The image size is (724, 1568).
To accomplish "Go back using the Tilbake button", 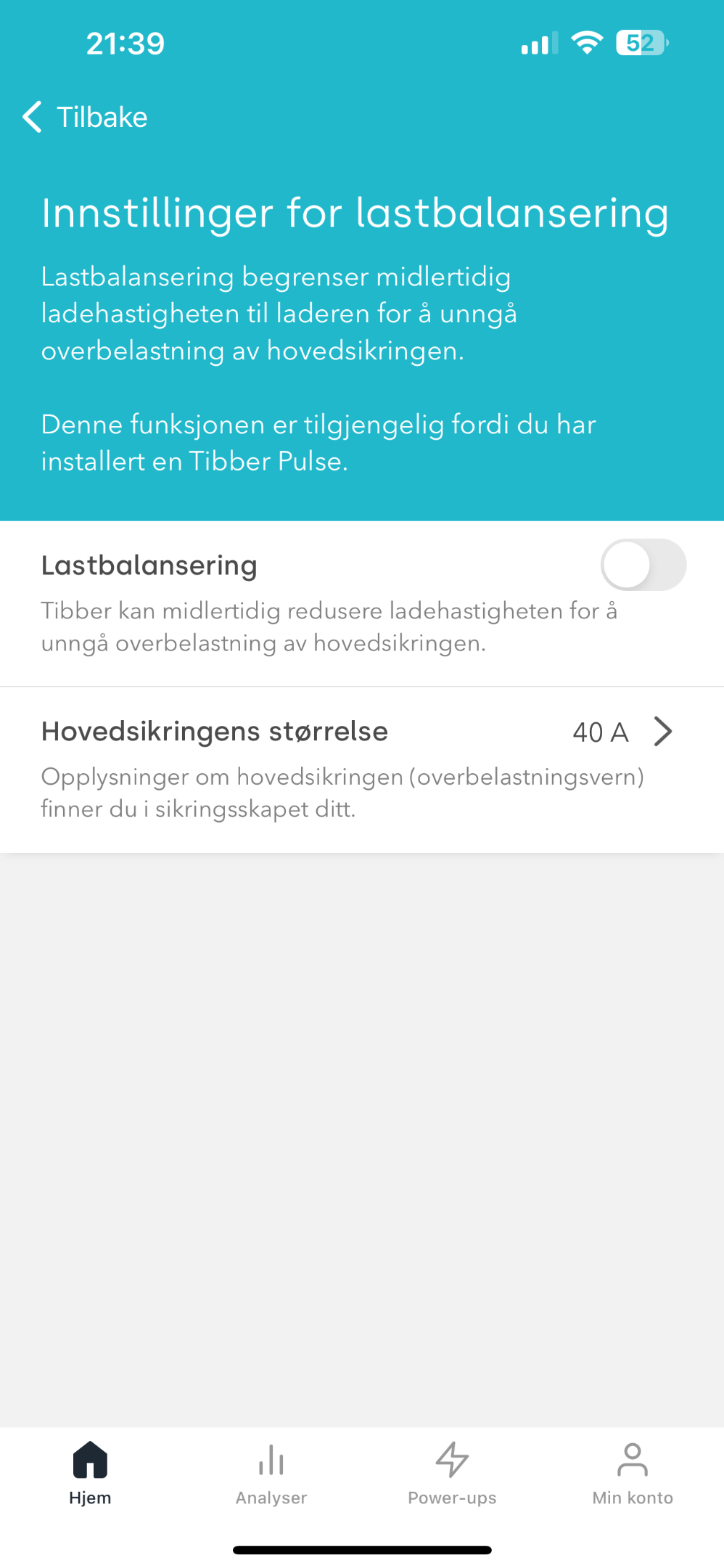I will click(x=85, y=117).
